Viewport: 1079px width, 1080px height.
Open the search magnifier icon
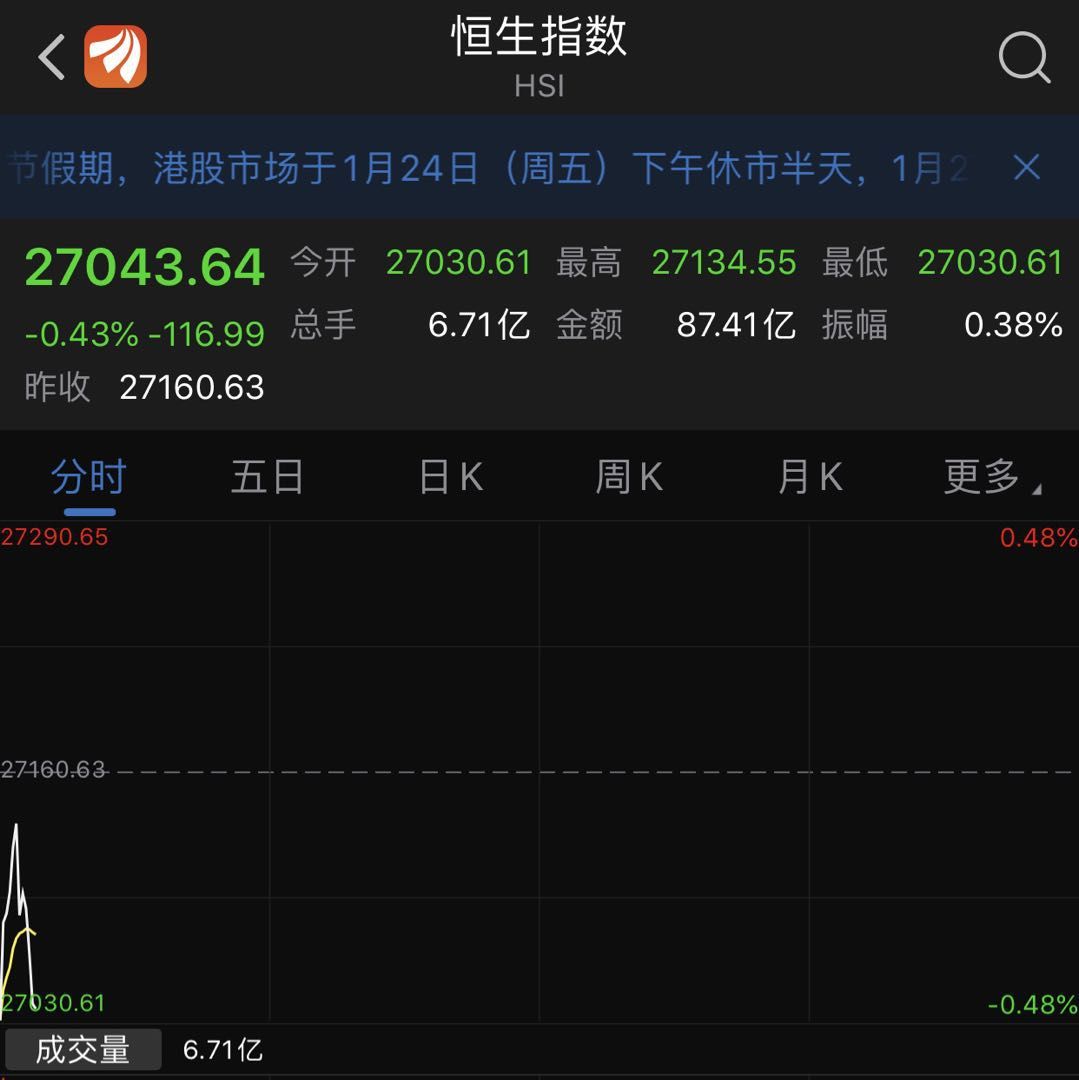[x=1024, y=58]
